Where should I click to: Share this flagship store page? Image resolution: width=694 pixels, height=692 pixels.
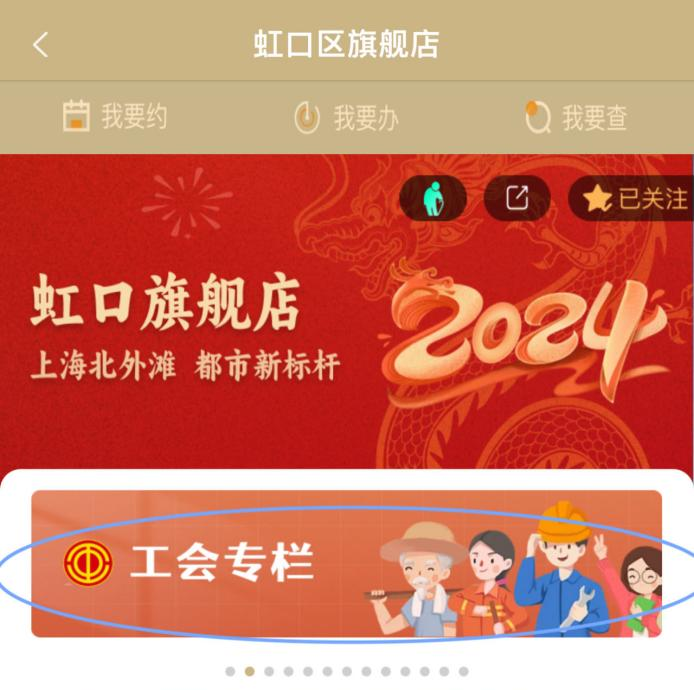coord(517,198)
